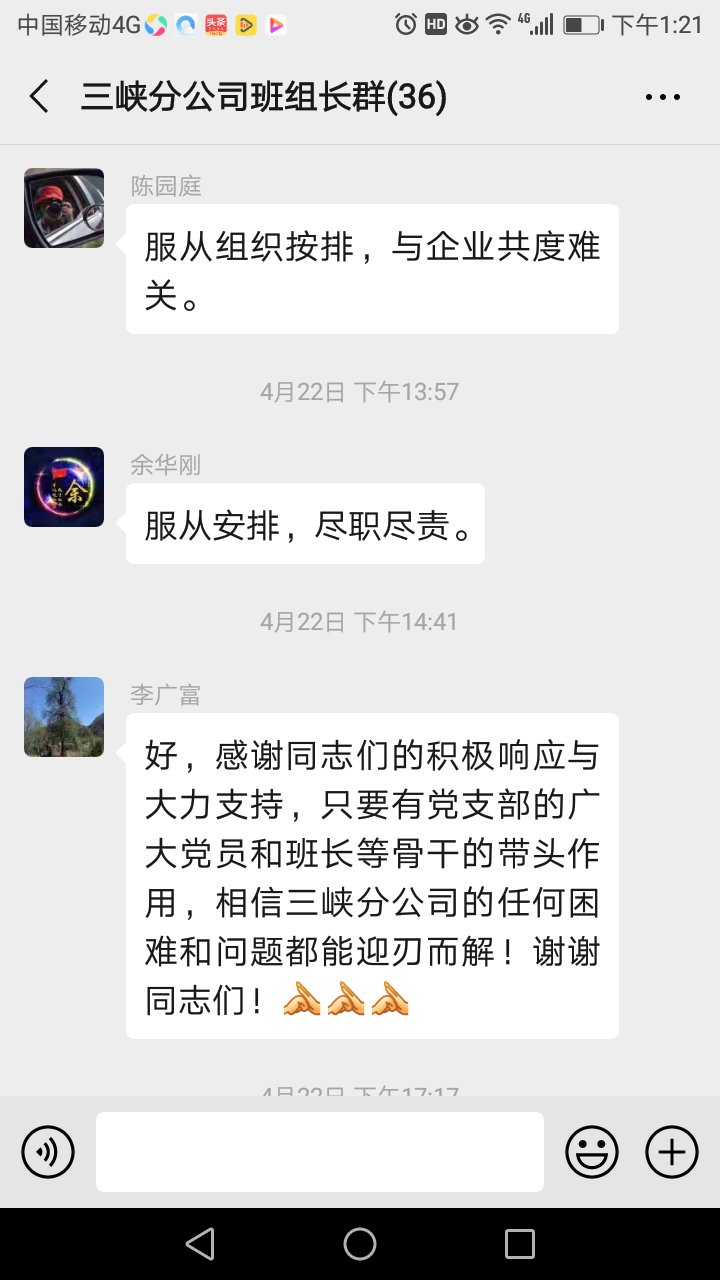The width and height of the screenshot is (720, 1280).
Task: View 李广富's profile picture
Action: coord(64,717)
